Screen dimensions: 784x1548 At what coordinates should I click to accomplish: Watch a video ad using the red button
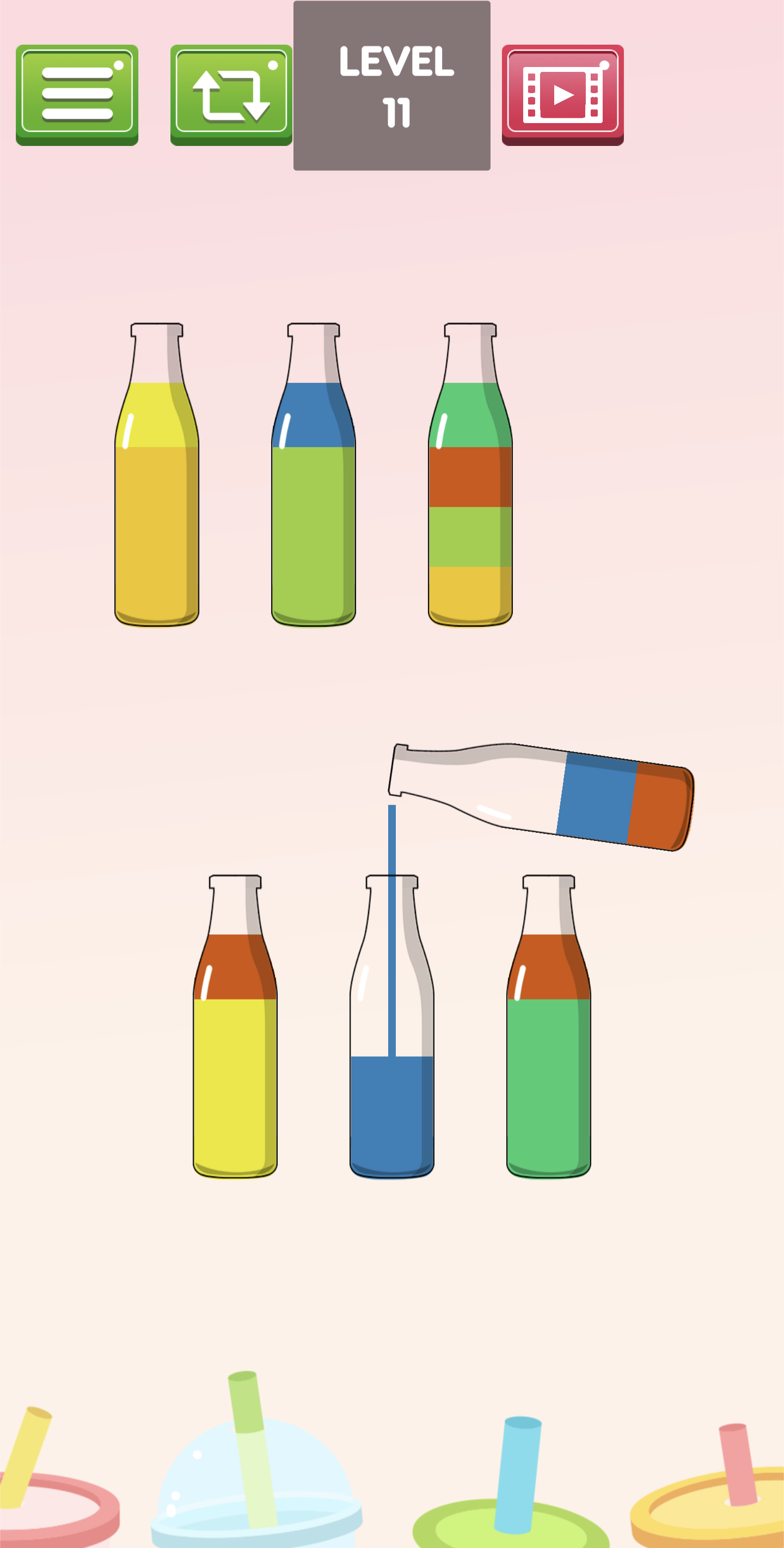pyautogui.click(x=562, y=94)
